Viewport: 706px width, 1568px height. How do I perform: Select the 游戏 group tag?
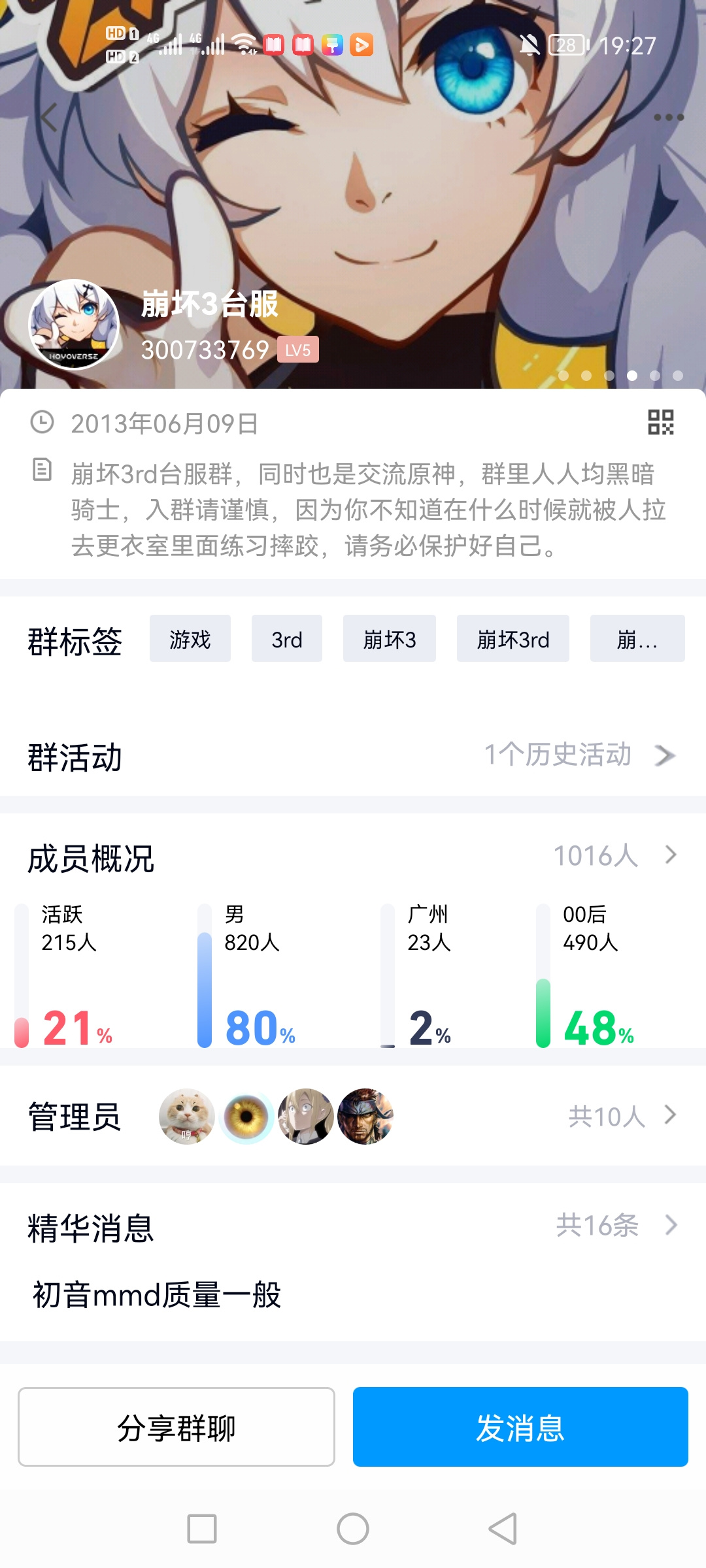tap(190, 638)
